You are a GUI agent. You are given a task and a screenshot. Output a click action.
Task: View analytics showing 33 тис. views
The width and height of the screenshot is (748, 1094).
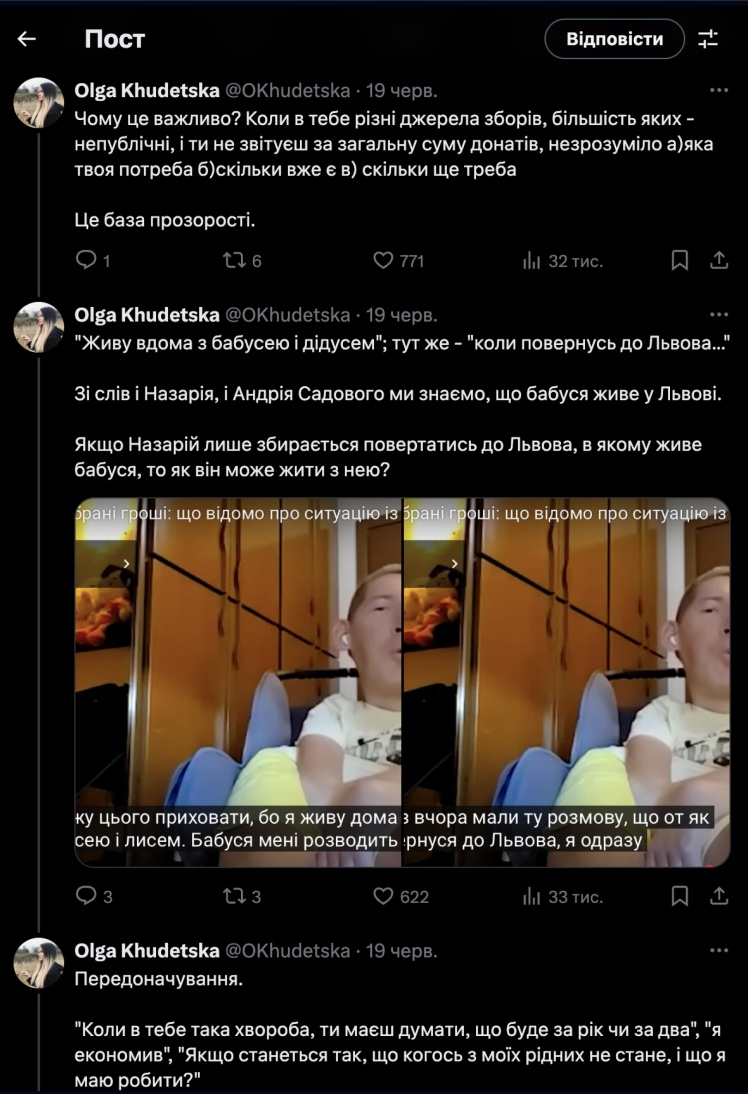[562, 896]
